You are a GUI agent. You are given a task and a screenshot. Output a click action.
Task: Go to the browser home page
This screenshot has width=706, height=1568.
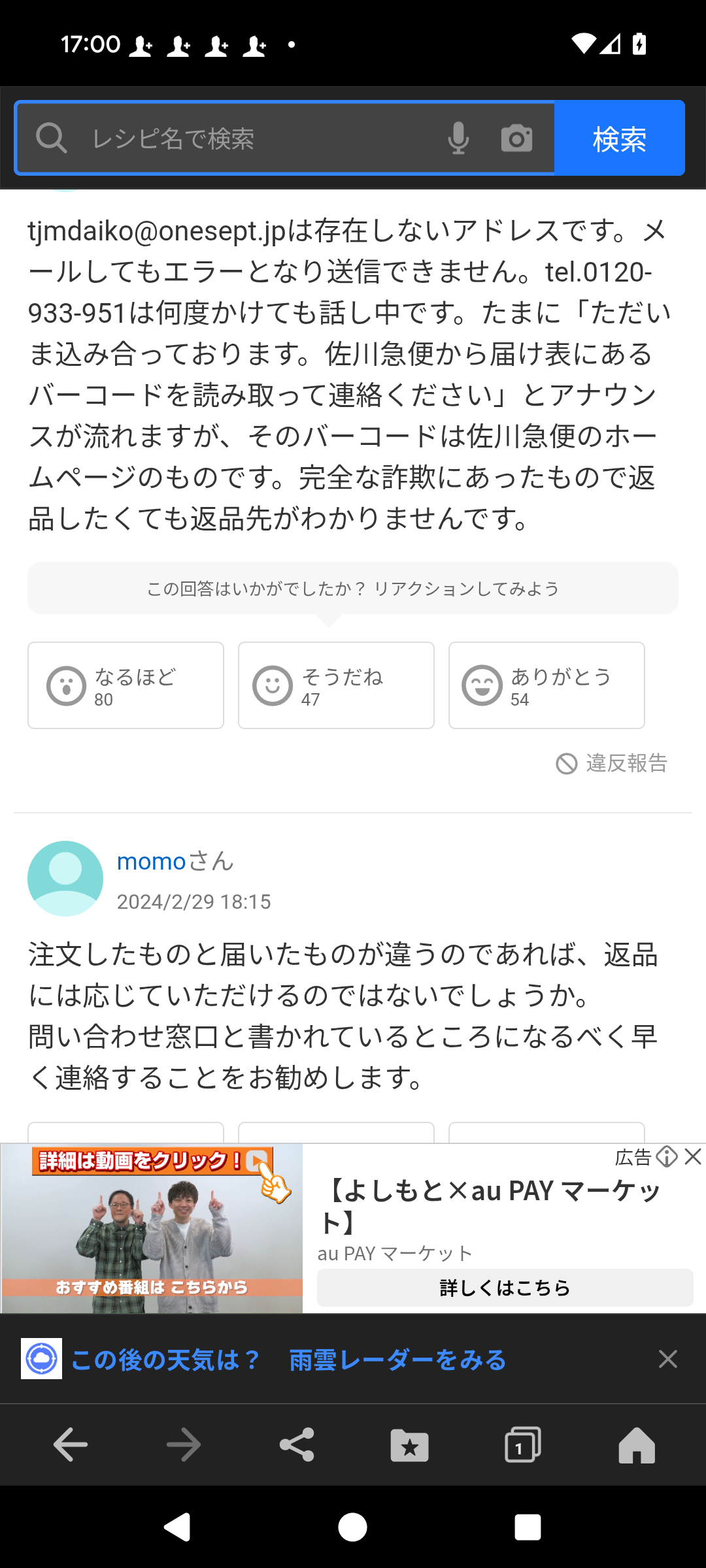(636, 1445)
